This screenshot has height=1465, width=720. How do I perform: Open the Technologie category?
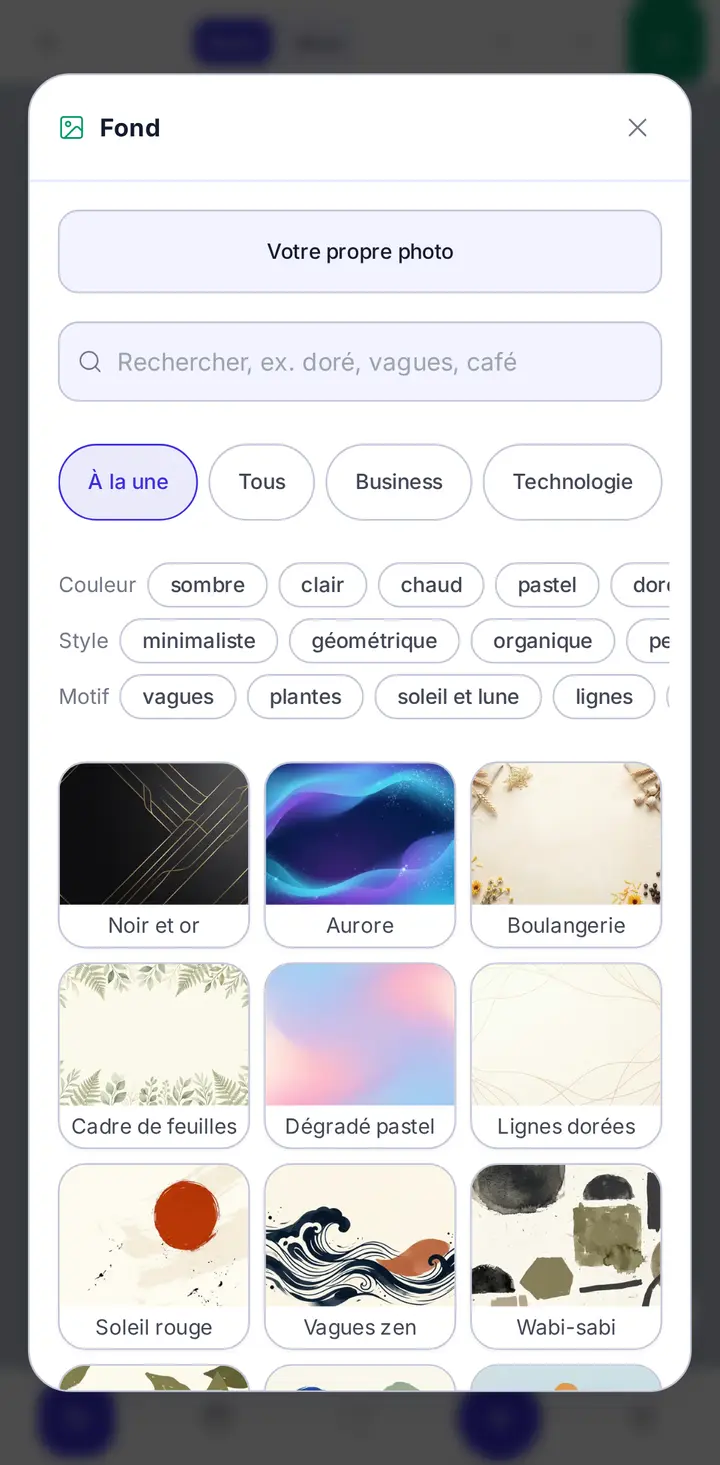573,482
